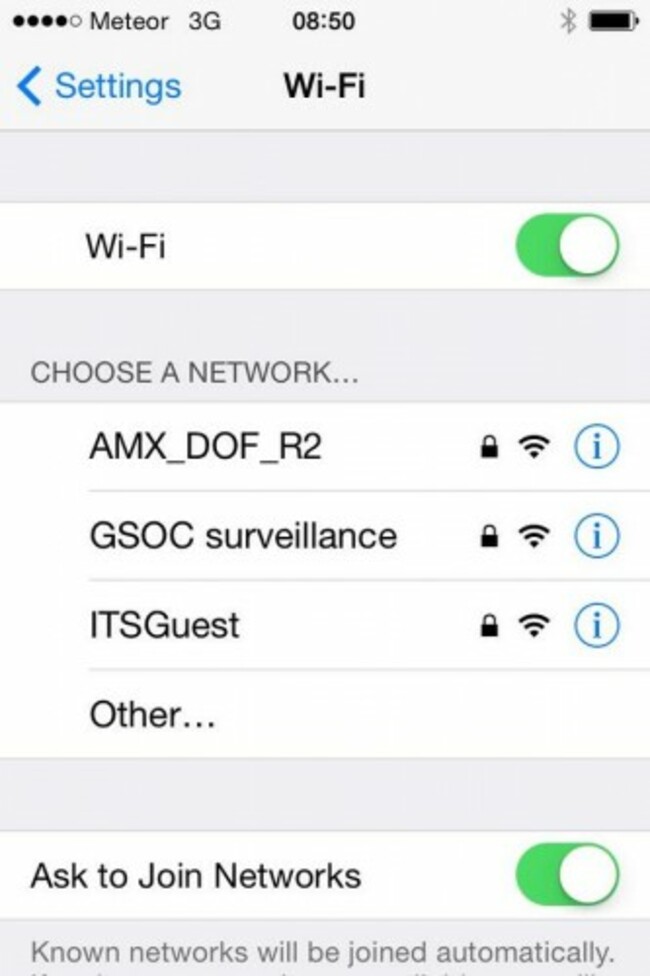This screenshot has width=650, height=976.
Task: Show info for ITSGuest
Action: tap(596, 626)
